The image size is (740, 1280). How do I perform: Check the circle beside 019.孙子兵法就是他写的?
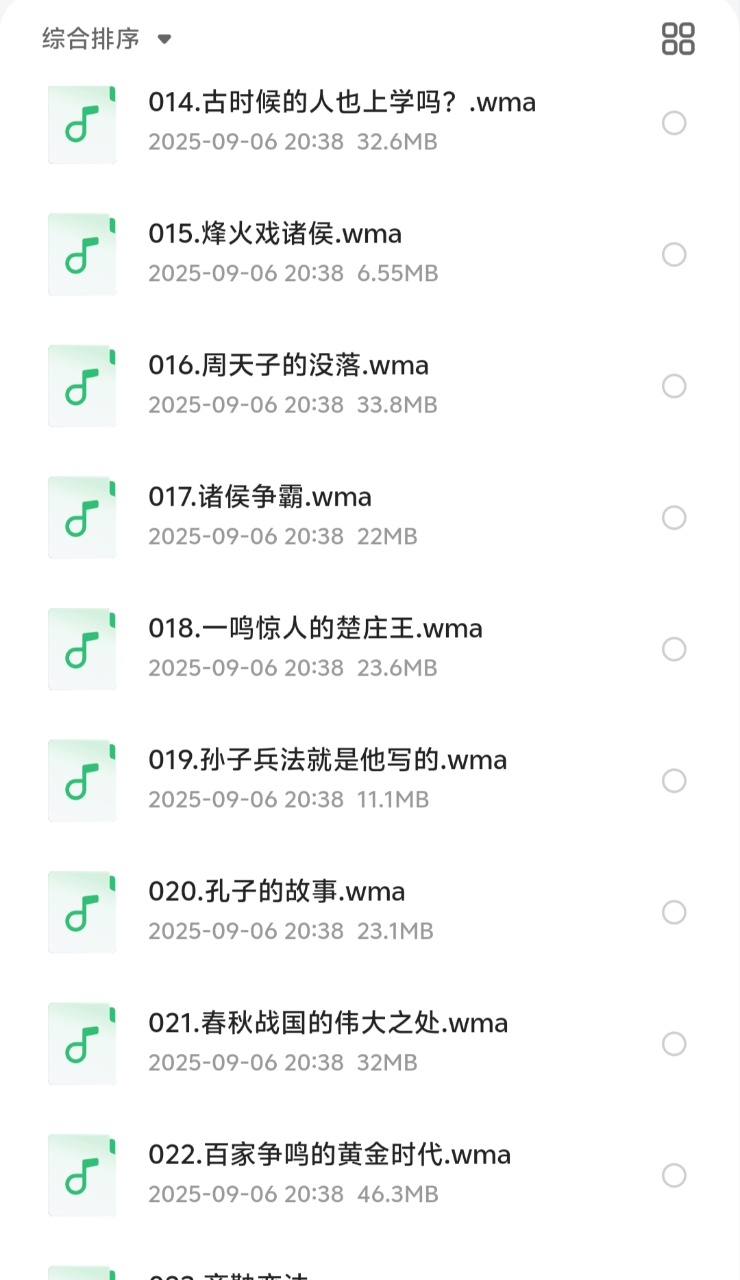point(674,781)
